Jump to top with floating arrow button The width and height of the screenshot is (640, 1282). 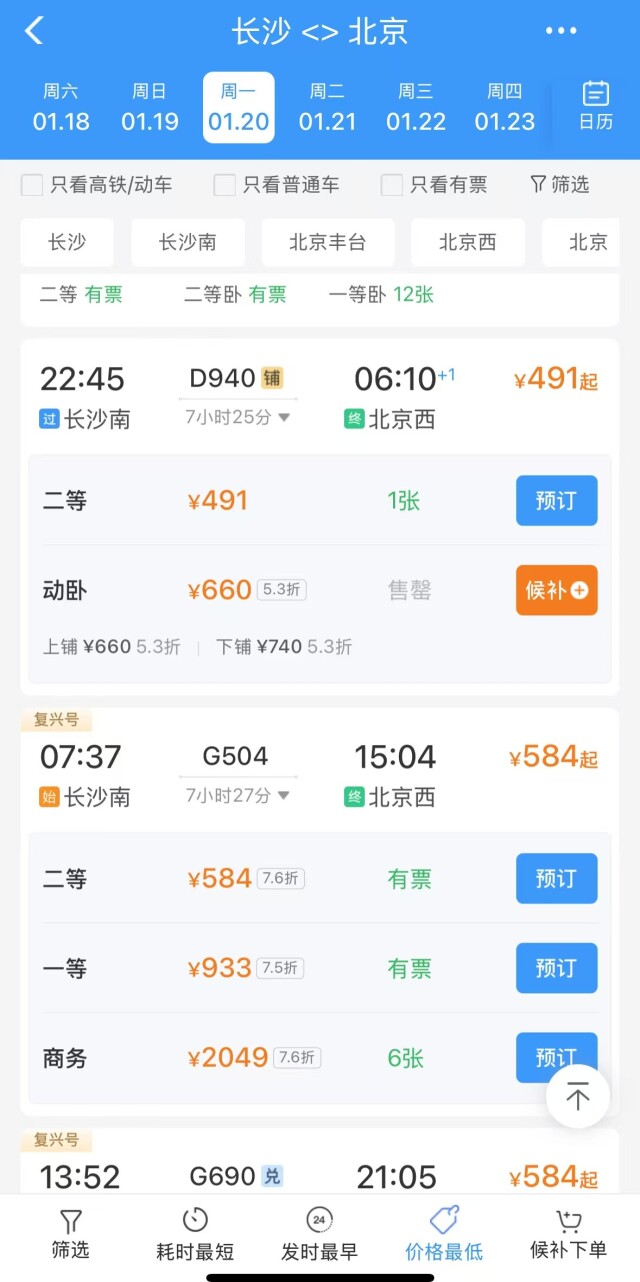[x=578, y=1097]
